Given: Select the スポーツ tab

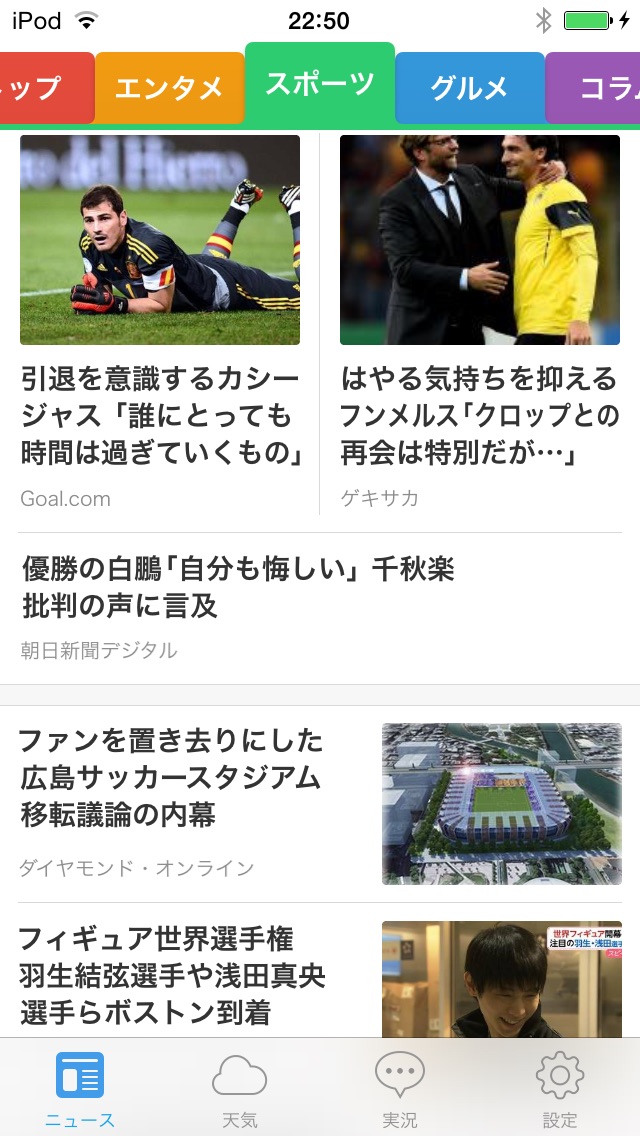Looking at the screenshot, I should coord(320,84).
